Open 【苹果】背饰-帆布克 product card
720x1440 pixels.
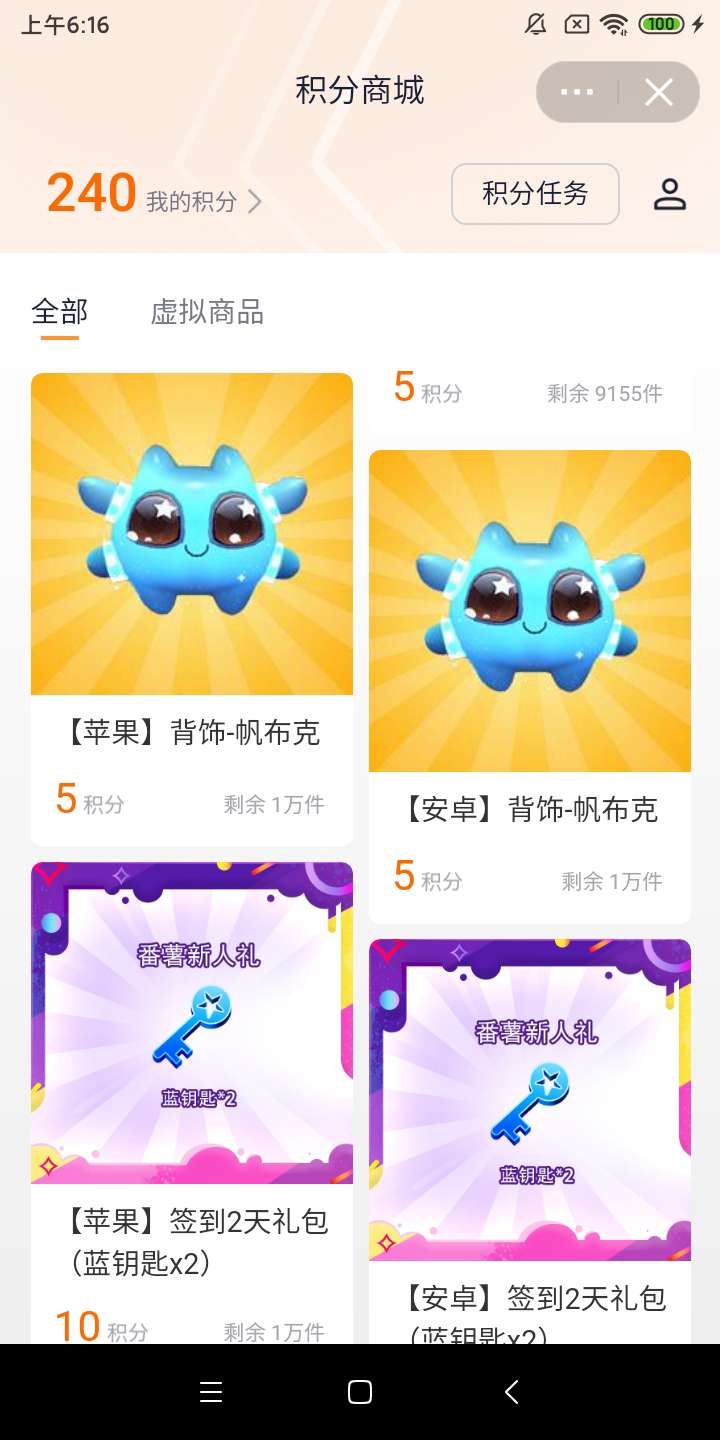(192, 608)
